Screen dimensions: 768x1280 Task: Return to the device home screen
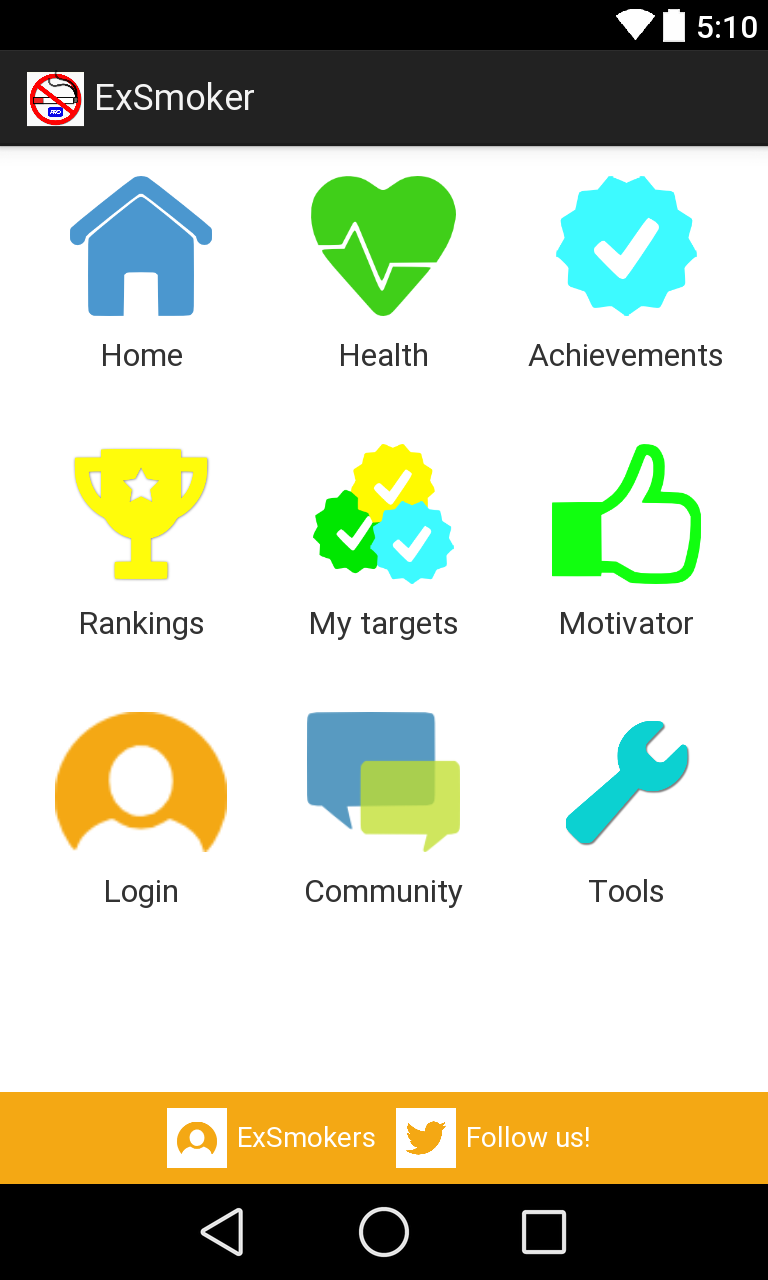[384, 1232]
